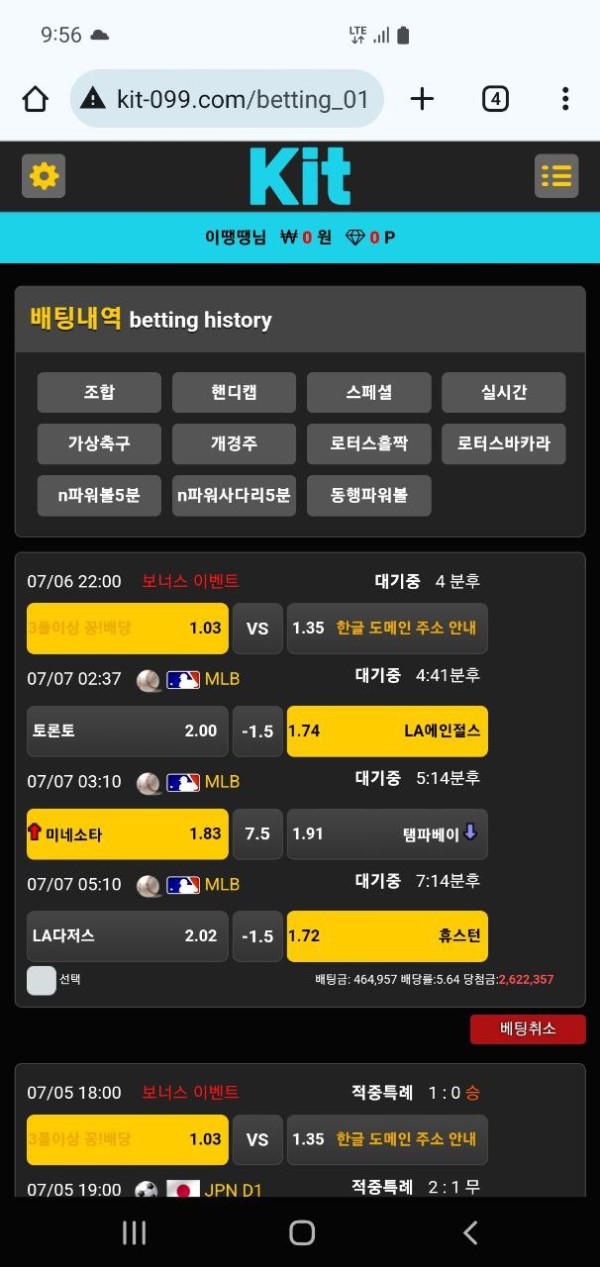Check the 선택 checkbox
Viewport: 600px width, 1267px height.
click(41, 980)
